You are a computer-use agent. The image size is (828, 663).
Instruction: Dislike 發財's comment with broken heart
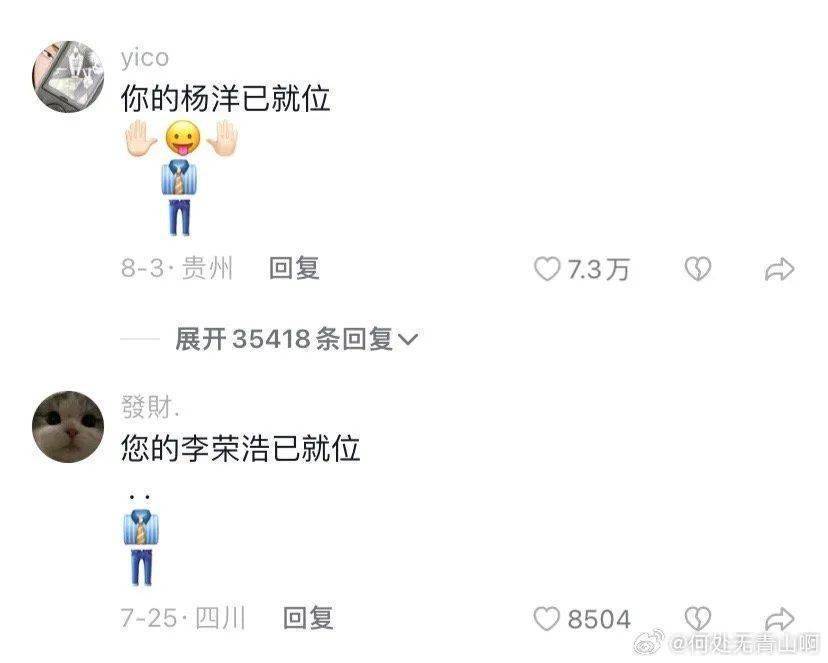point(697,618)
